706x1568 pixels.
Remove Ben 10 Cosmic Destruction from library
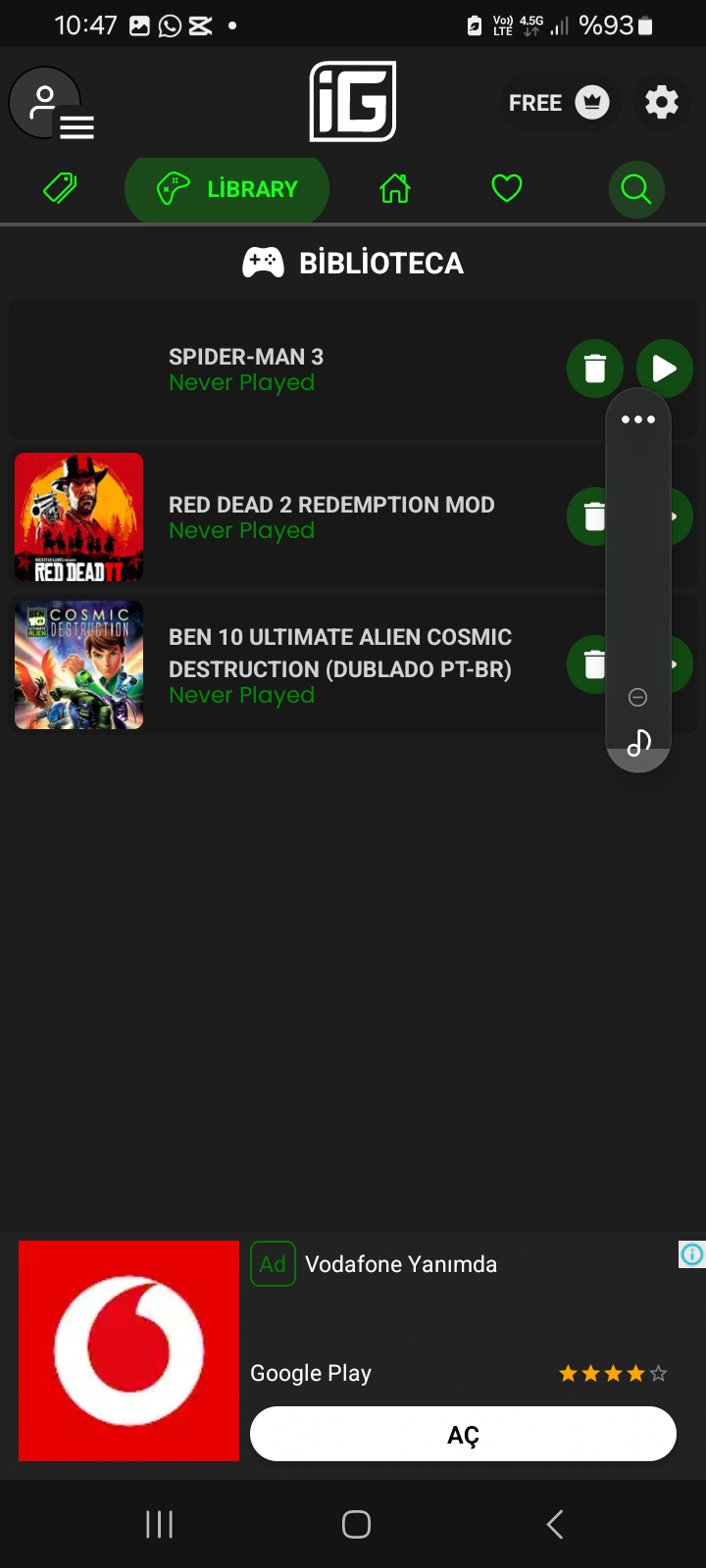588,664
